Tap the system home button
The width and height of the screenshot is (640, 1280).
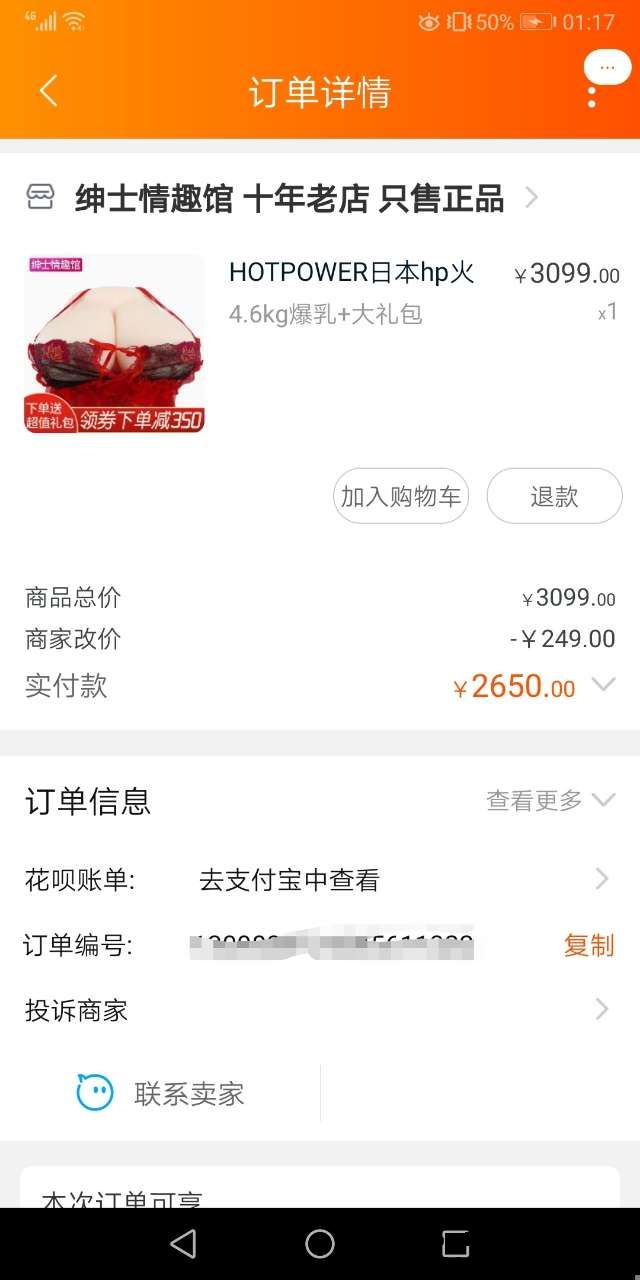click(320, 1244)
